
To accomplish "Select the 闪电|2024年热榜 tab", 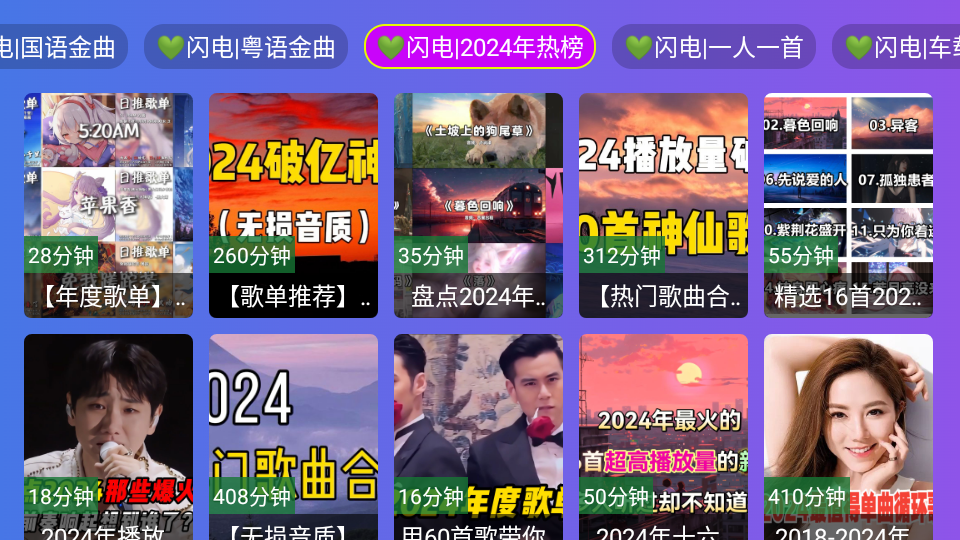I will point(480,47).
